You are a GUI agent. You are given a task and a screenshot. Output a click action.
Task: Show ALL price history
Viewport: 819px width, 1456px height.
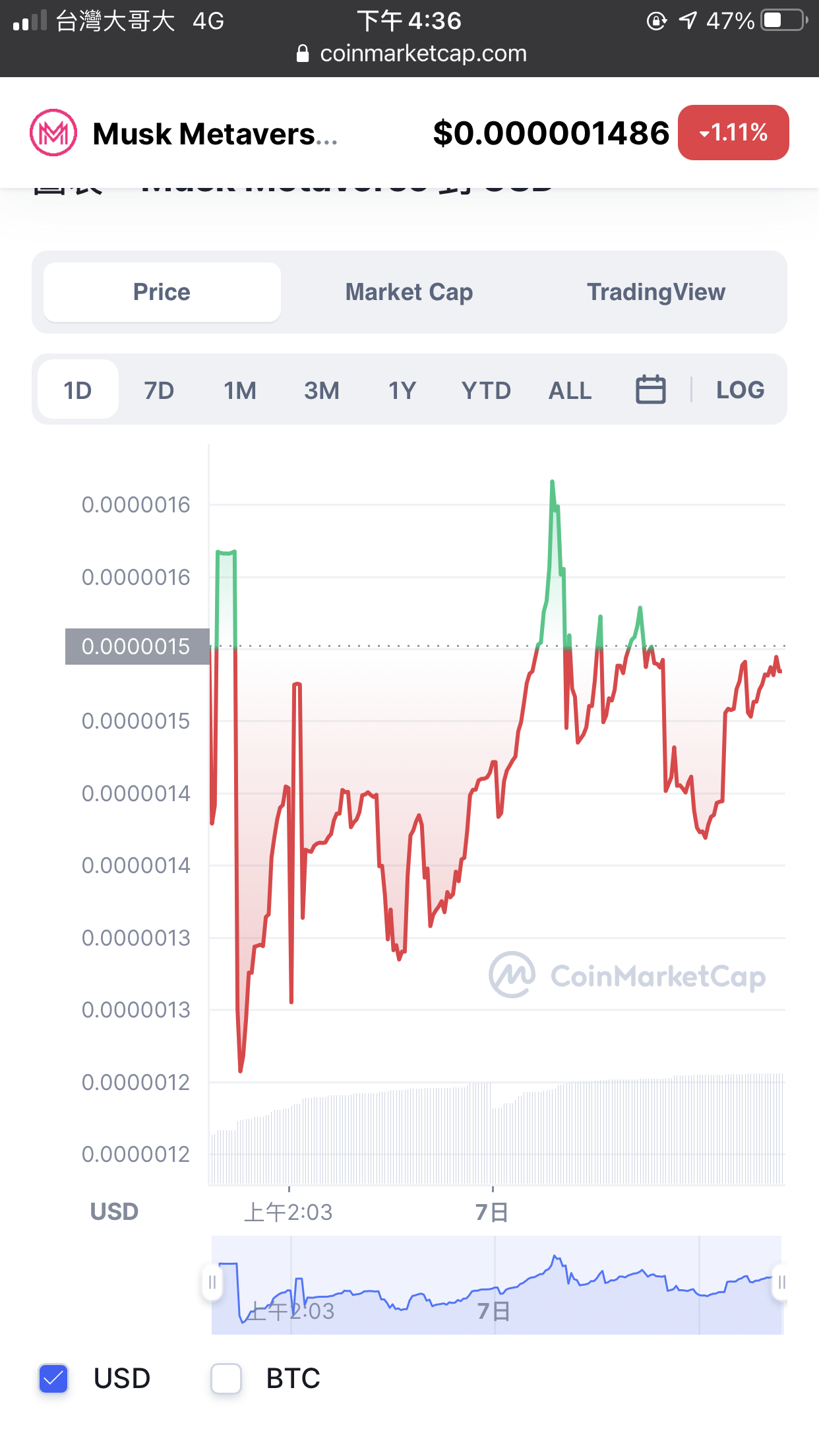[x=570, y=390]
